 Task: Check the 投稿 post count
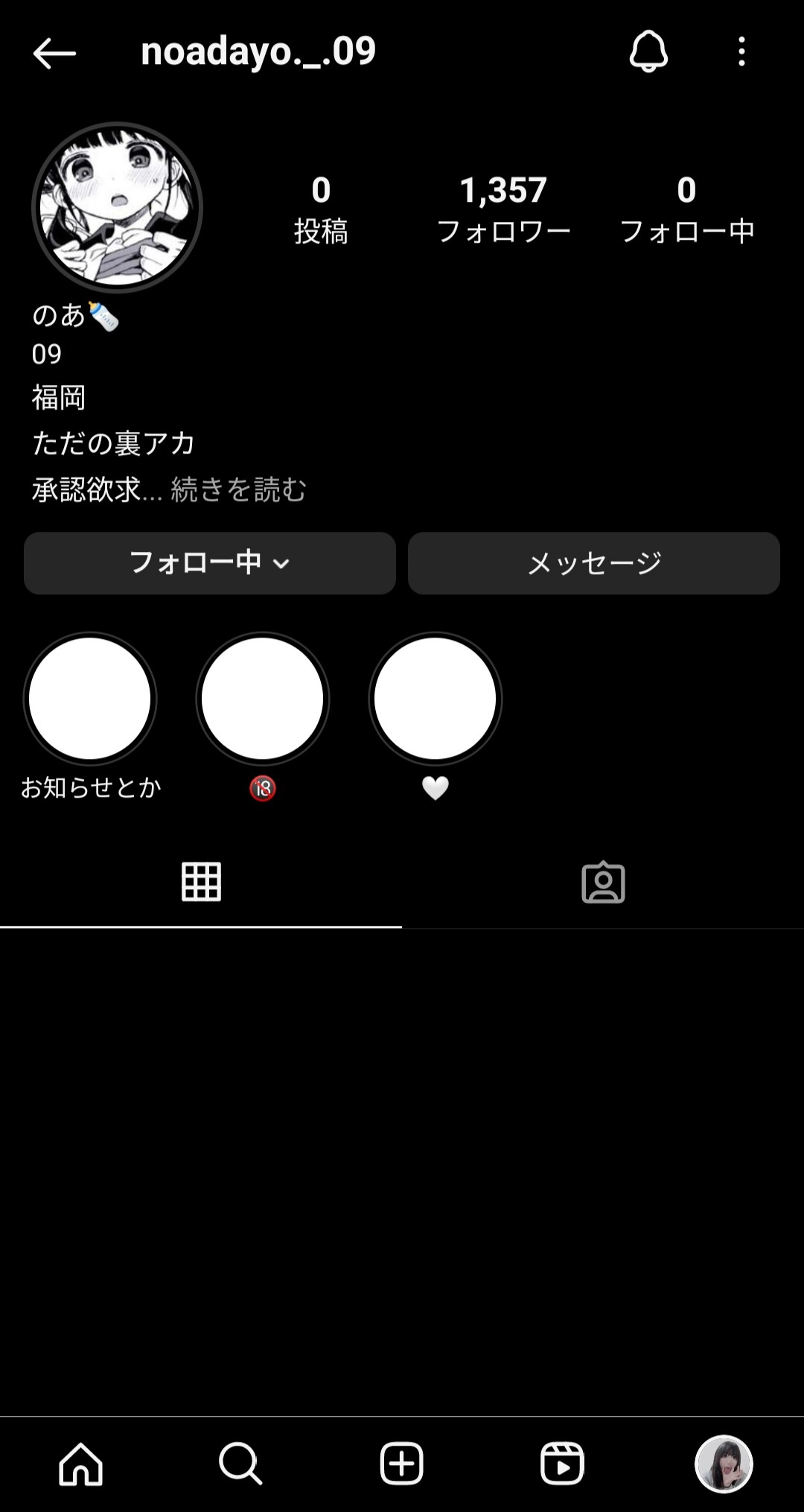click(320, 209)
